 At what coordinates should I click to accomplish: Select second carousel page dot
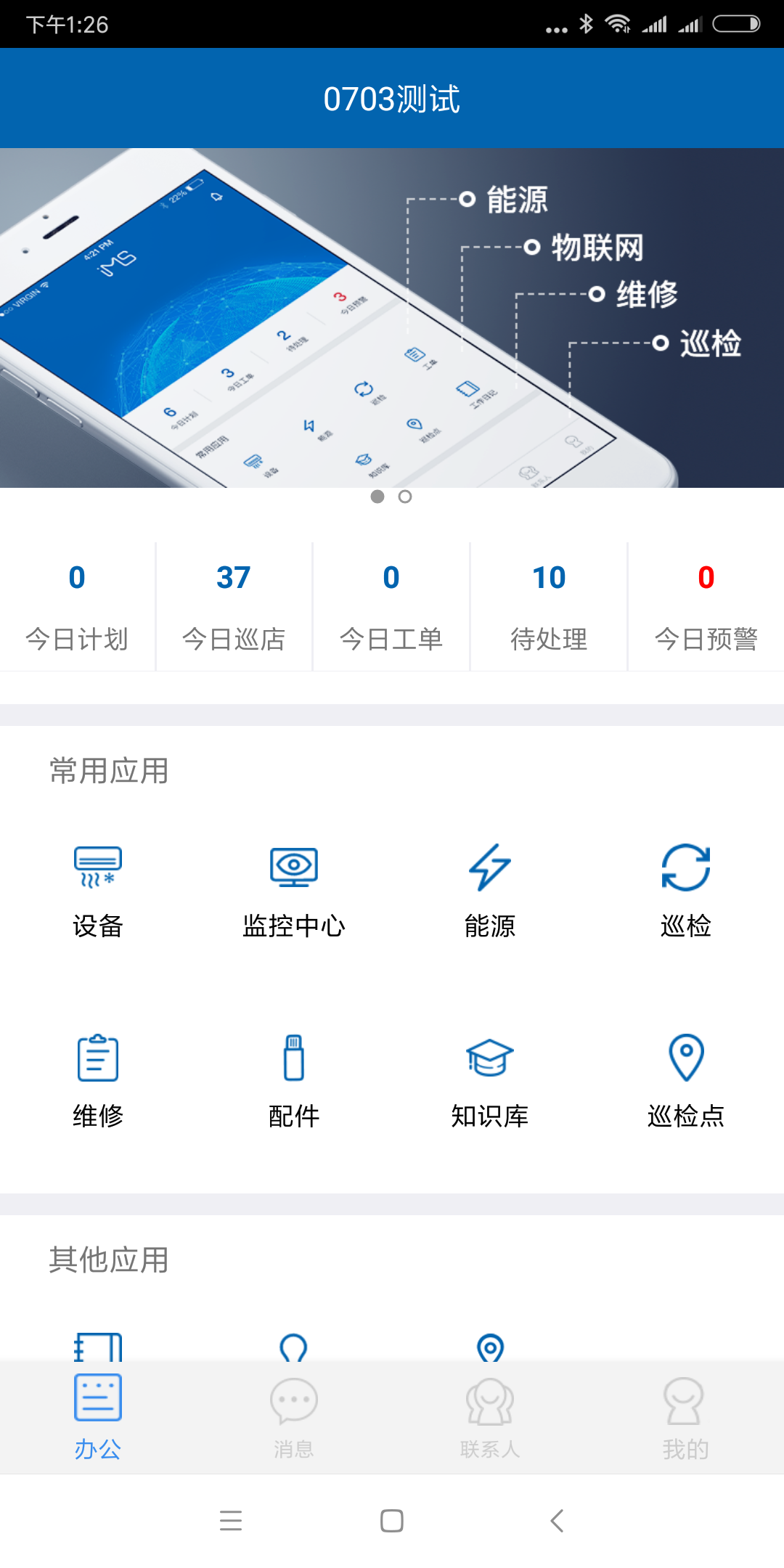click(x=405, y=497)
